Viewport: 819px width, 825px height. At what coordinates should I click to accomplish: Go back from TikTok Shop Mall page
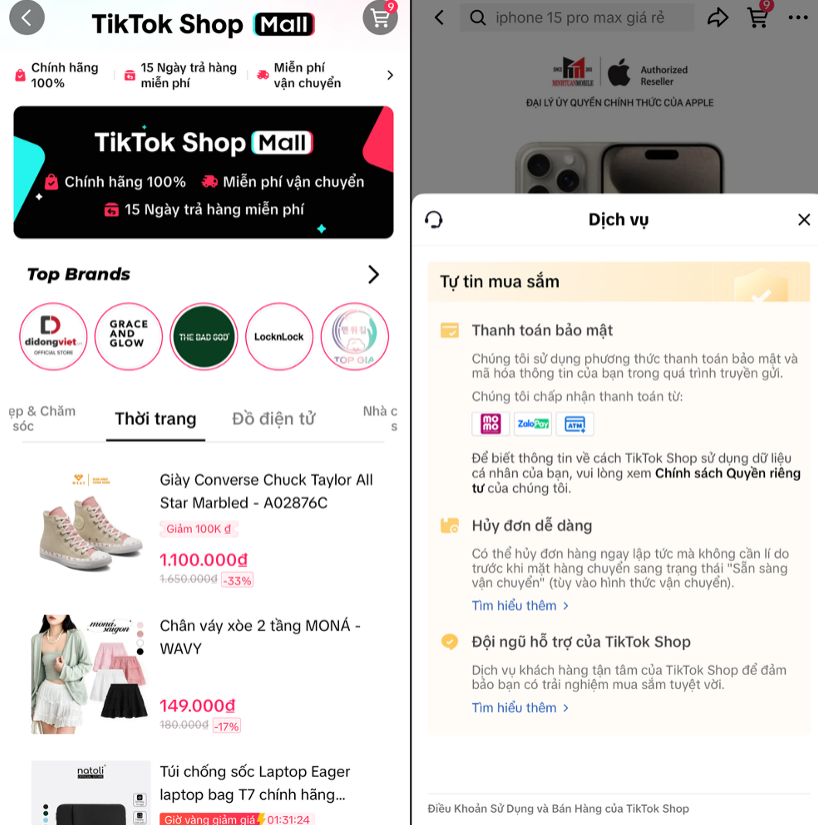pyautogui.click(x=26, y=17)
